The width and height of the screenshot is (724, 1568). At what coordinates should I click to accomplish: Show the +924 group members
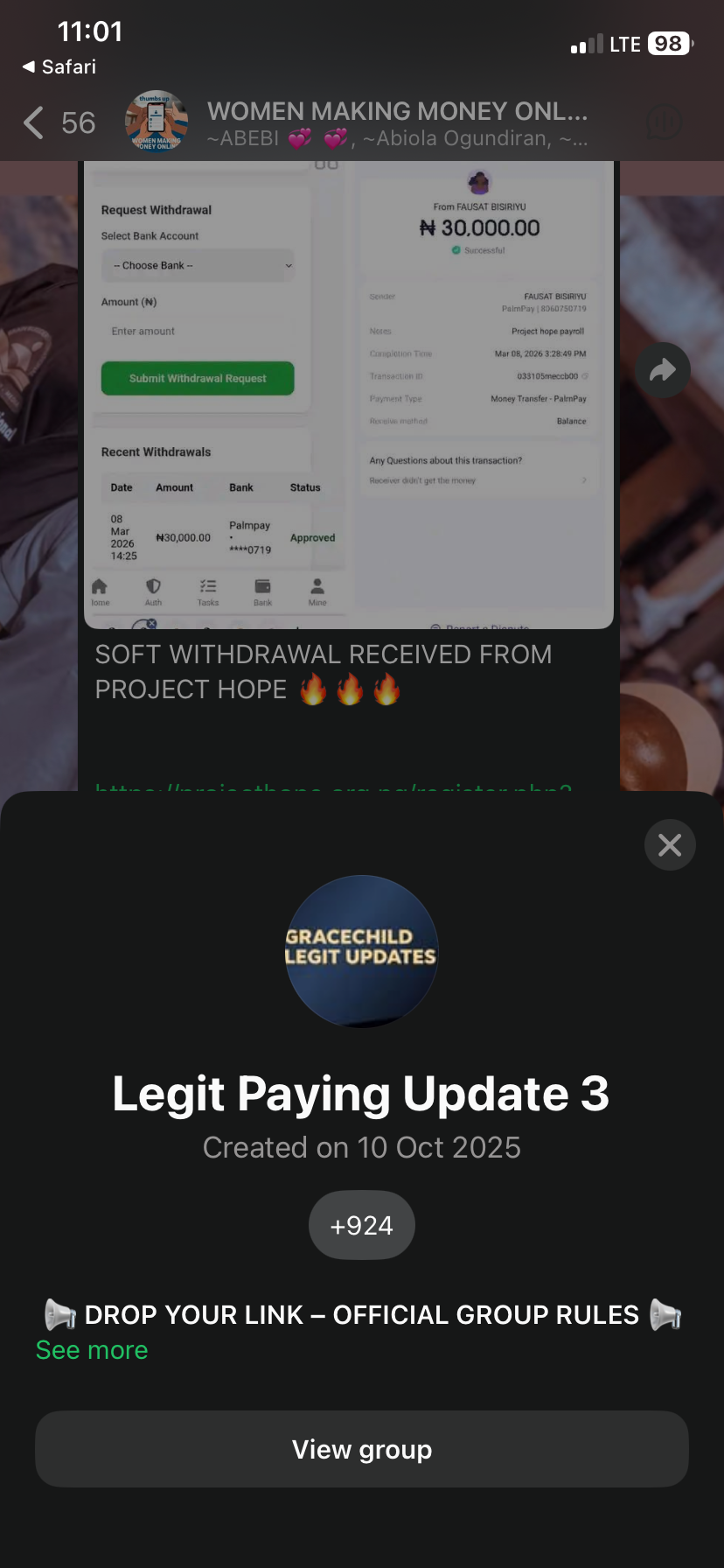(362, 1225)
